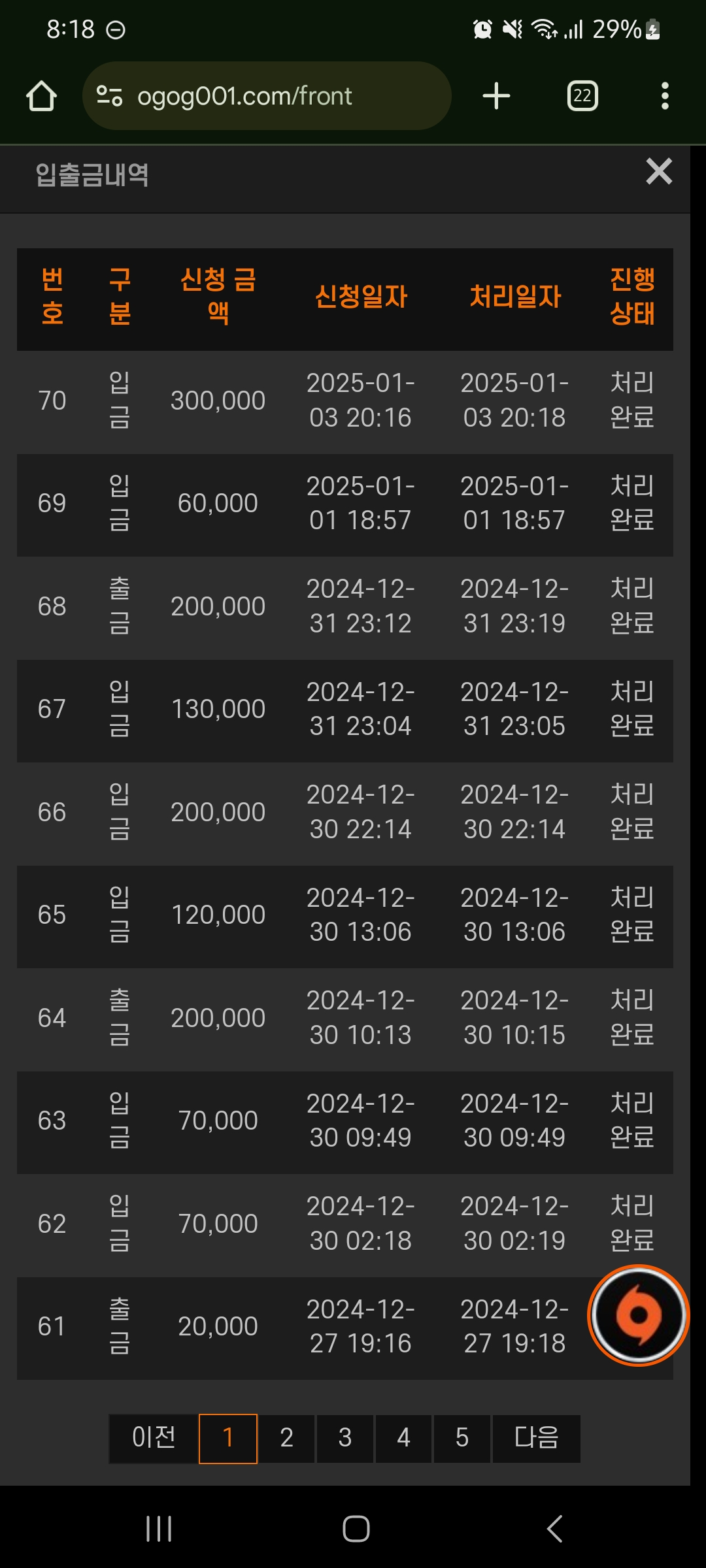The width and height of the screenshot is (706, 1568).
Task: Jump to page 2
Action: point(286,1438)
